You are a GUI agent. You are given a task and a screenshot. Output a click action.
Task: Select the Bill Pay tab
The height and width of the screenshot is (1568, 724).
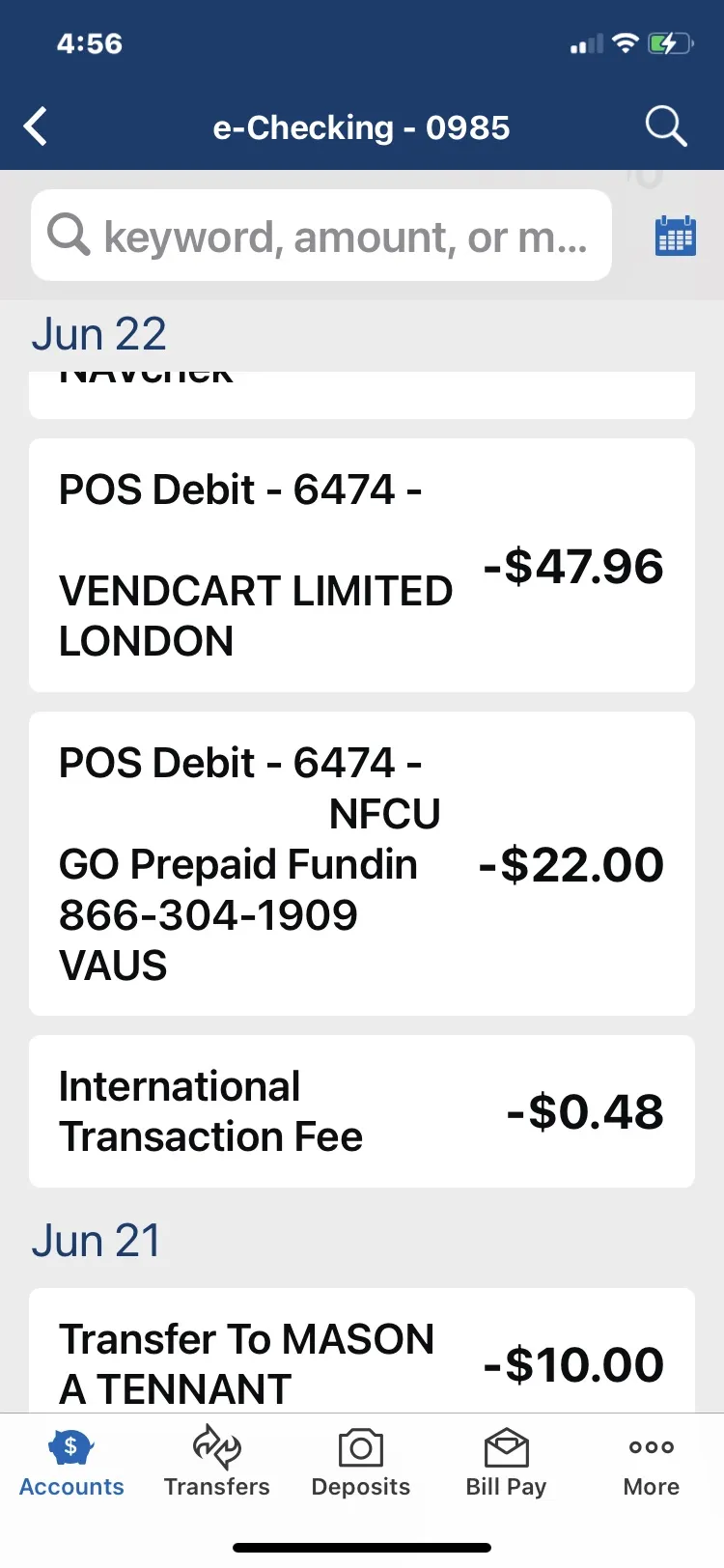(x=506, y=1463)
